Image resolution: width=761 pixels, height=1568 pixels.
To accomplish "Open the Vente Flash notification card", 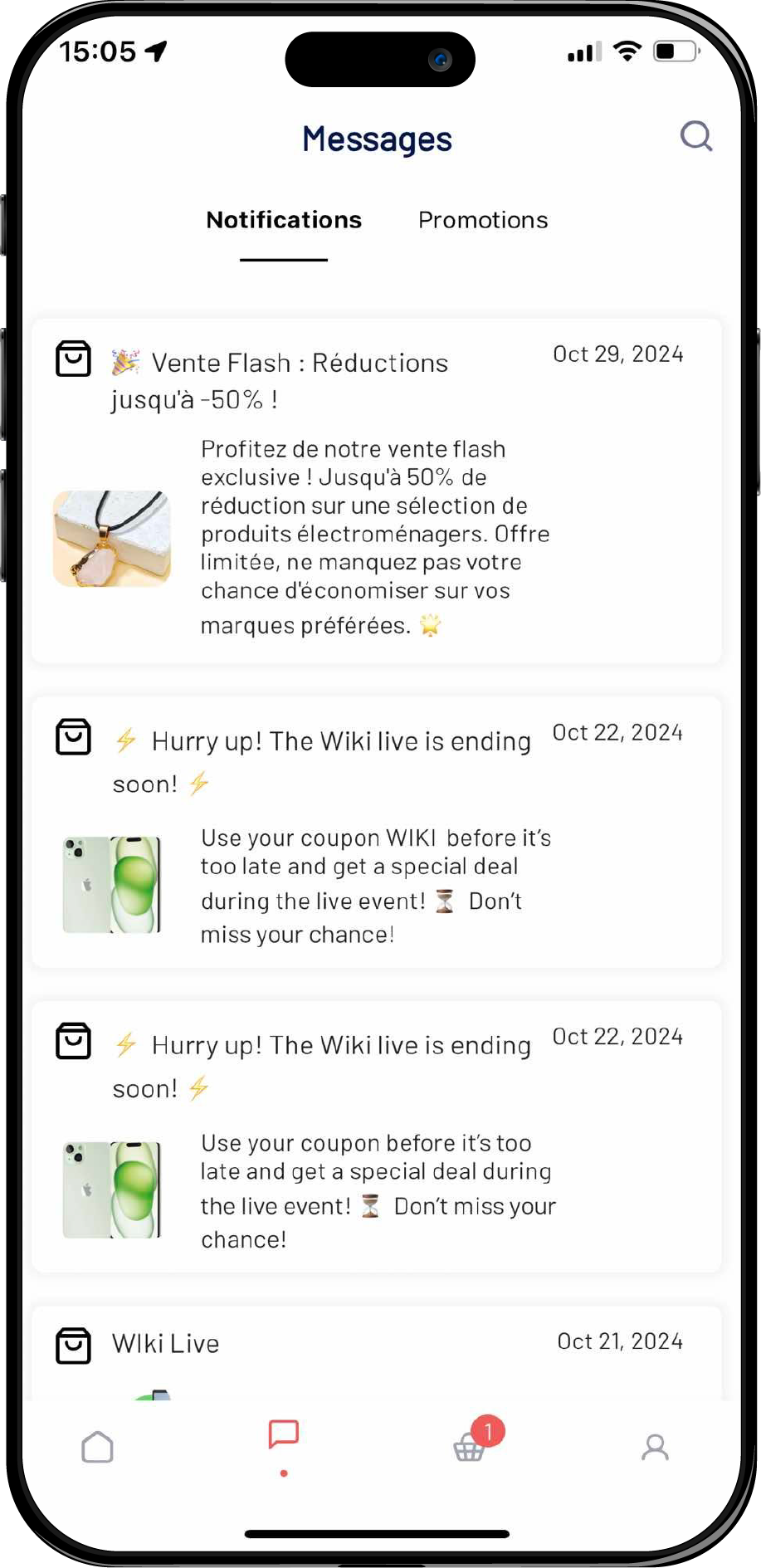I will [x=376, y=491].
